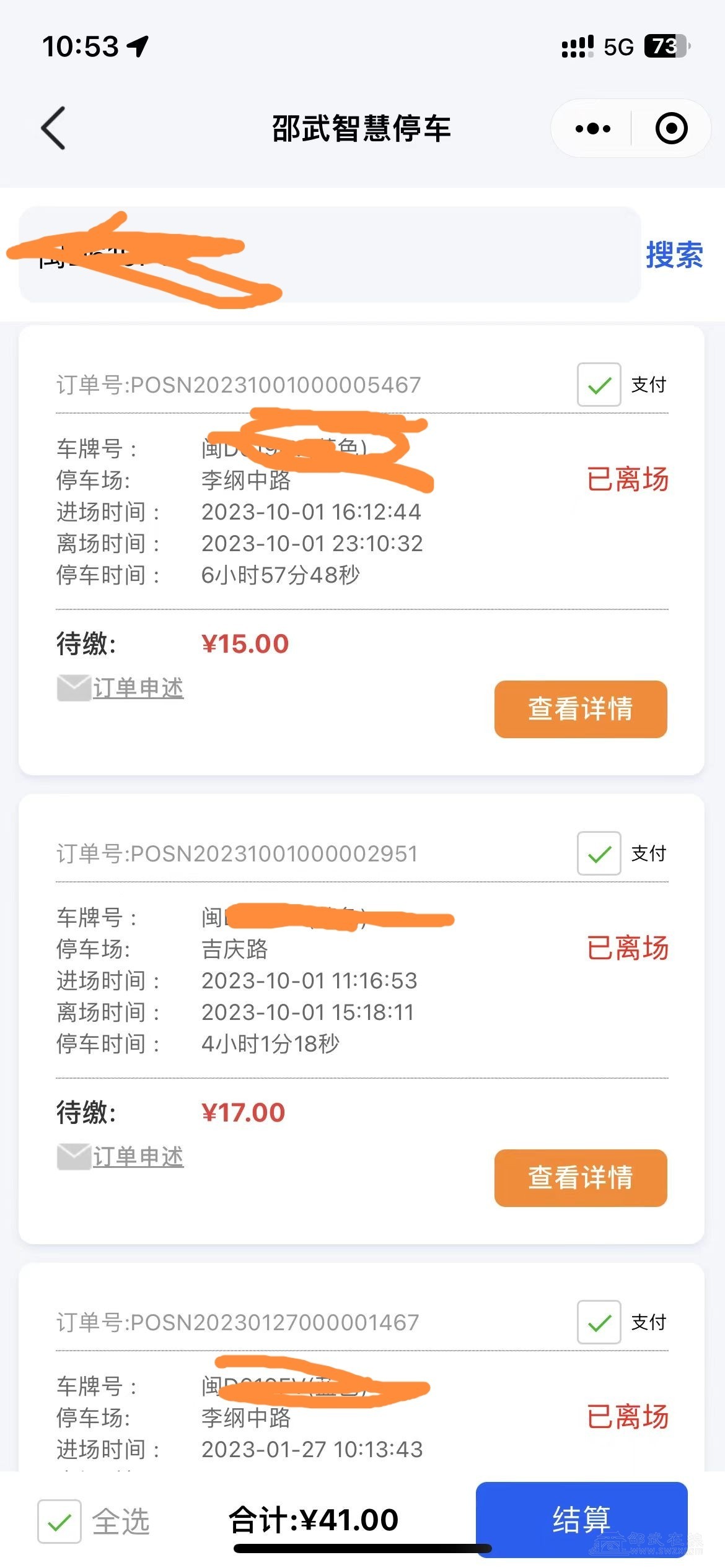The image size is (725, 1568).
Task: Tap the license plate search field
Action: tap(330, 255)
